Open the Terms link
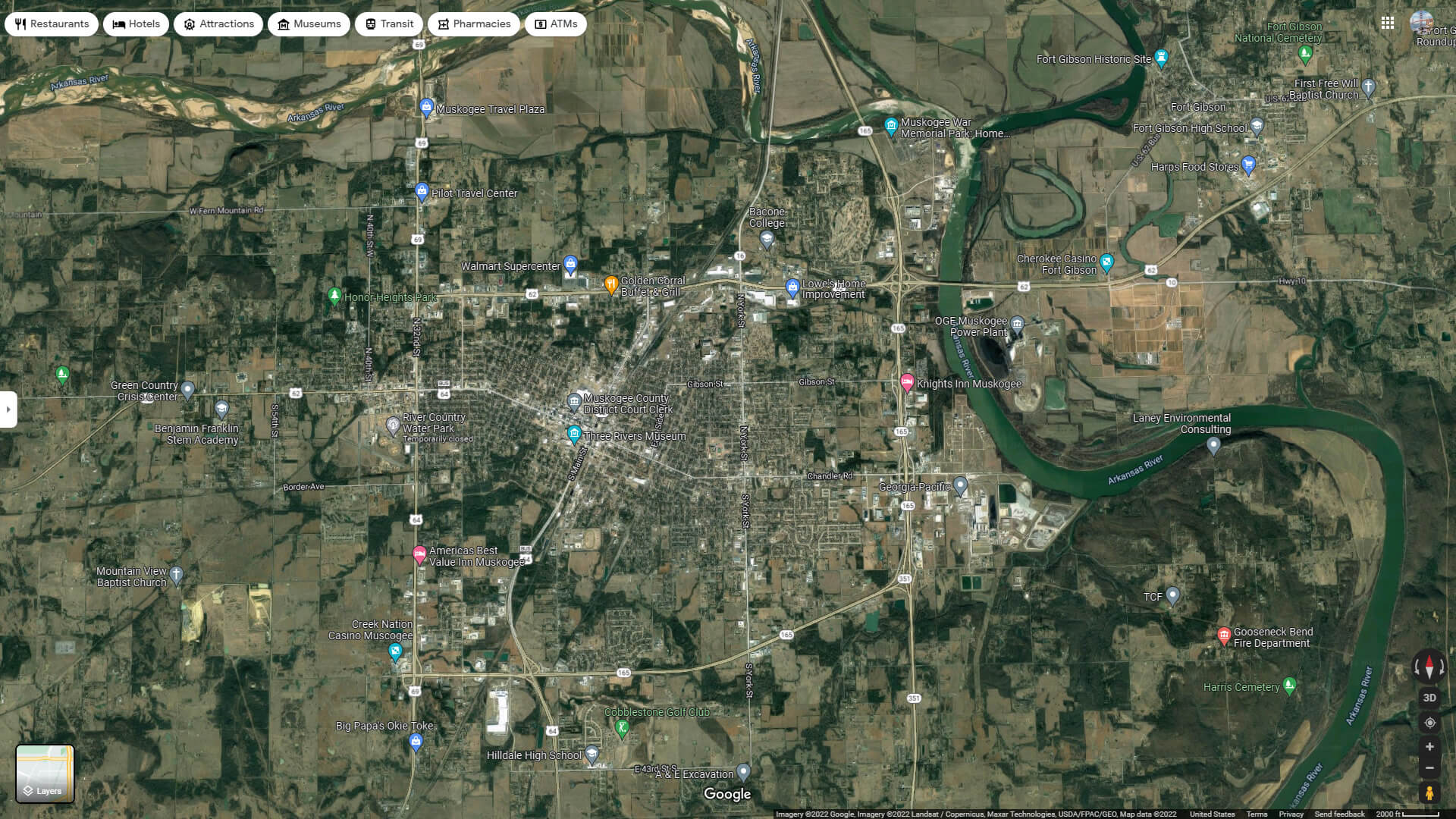1456x819 pixels. pyautogui.click(x=1257, y=814)
